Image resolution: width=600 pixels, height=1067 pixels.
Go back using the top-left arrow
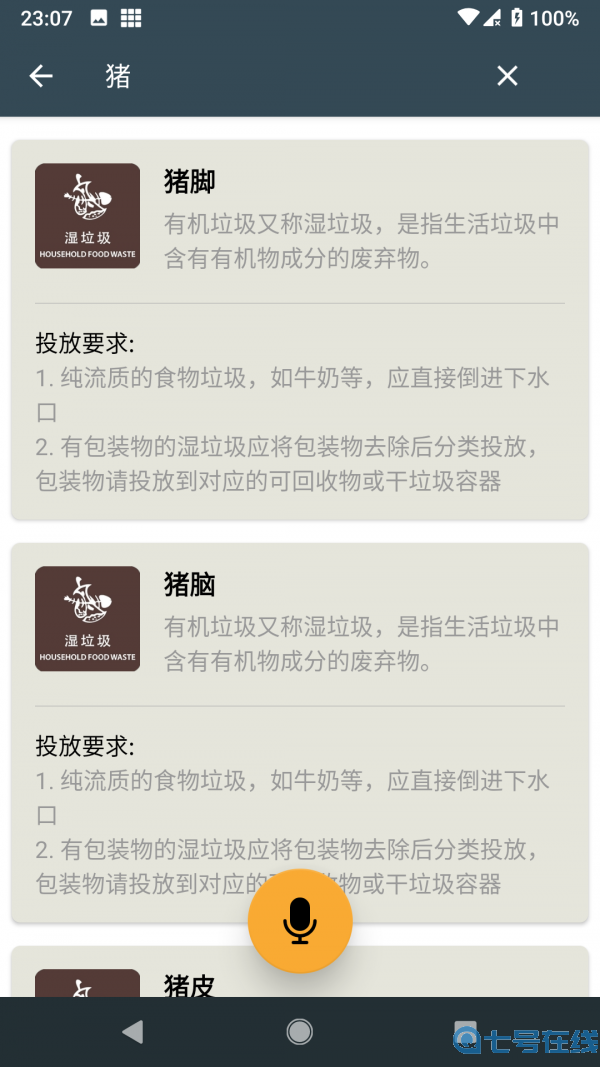(x=41, y=76)
